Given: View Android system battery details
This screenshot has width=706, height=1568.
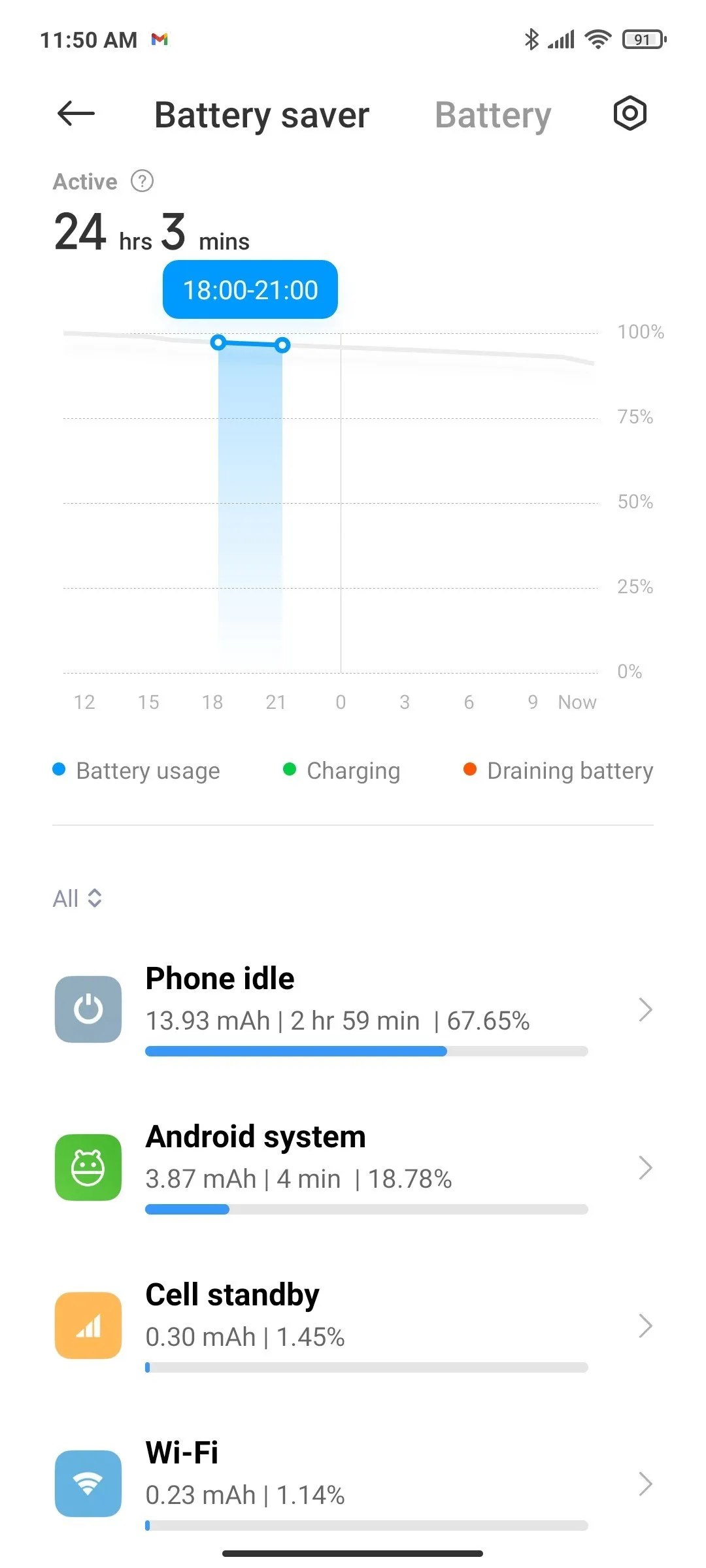Looking at the screenshot, I should pyautogui.click(x=353, y=1168).
